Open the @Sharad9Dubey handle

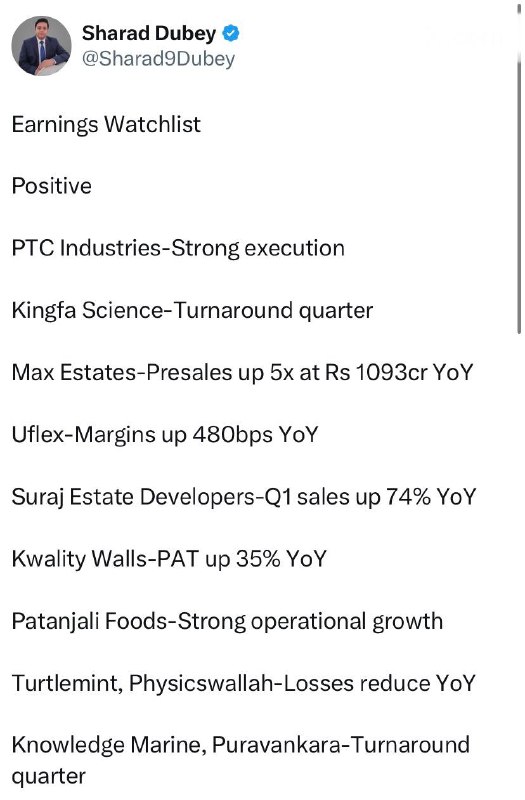(158, 59)
